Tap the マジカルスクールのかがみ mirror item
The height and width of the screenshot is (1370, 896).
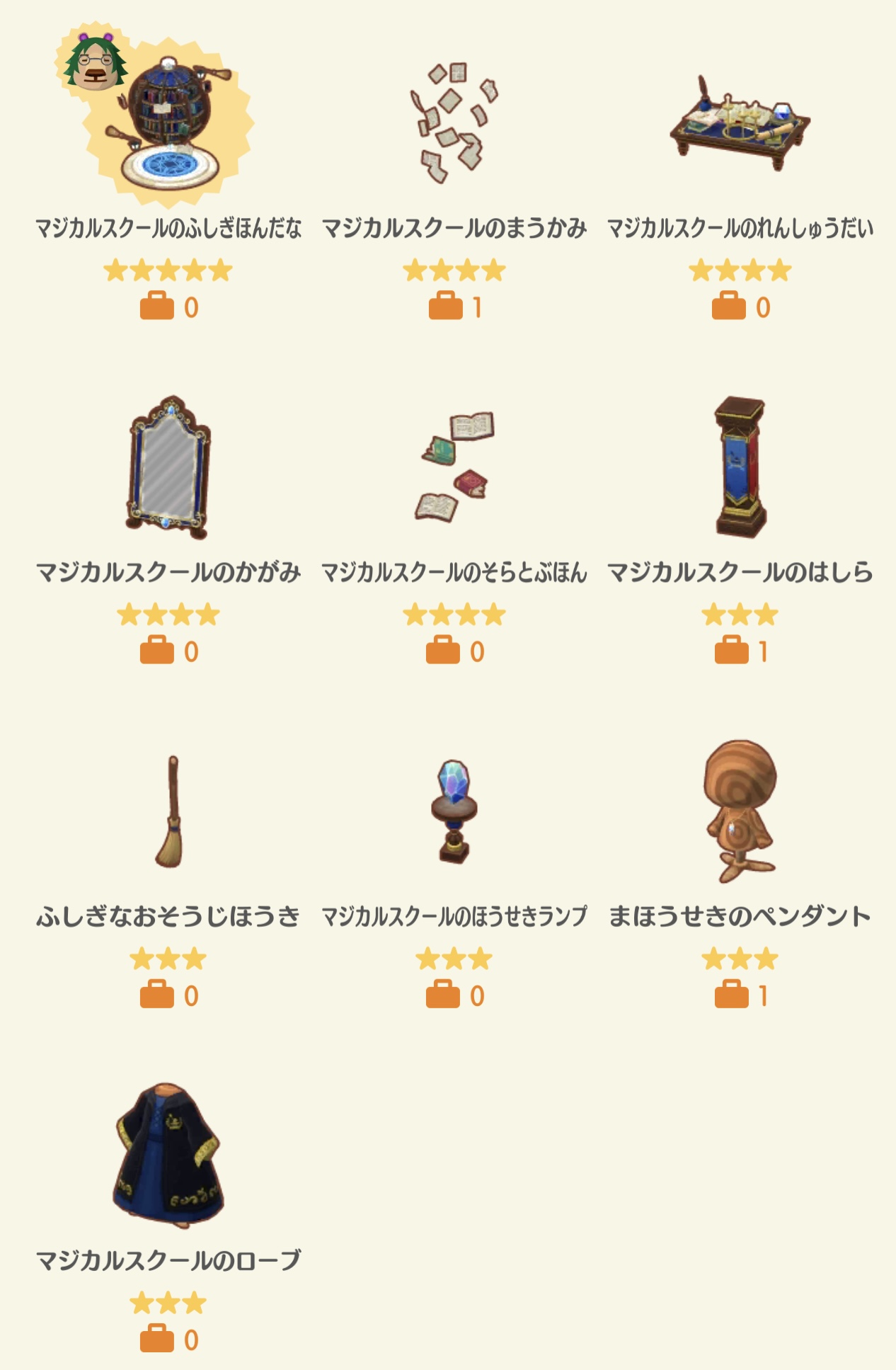[168, 467]
